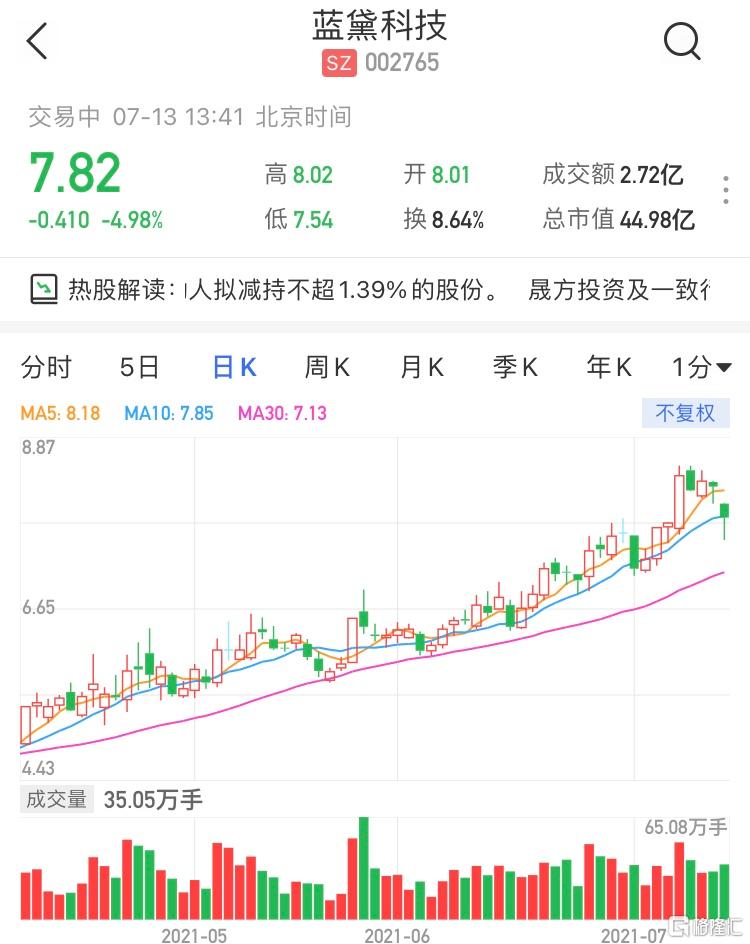Screen dimensions: 750x944
Task: Go back using the top-left arrow
Action: pyautogui.click(x=37, y=42)
